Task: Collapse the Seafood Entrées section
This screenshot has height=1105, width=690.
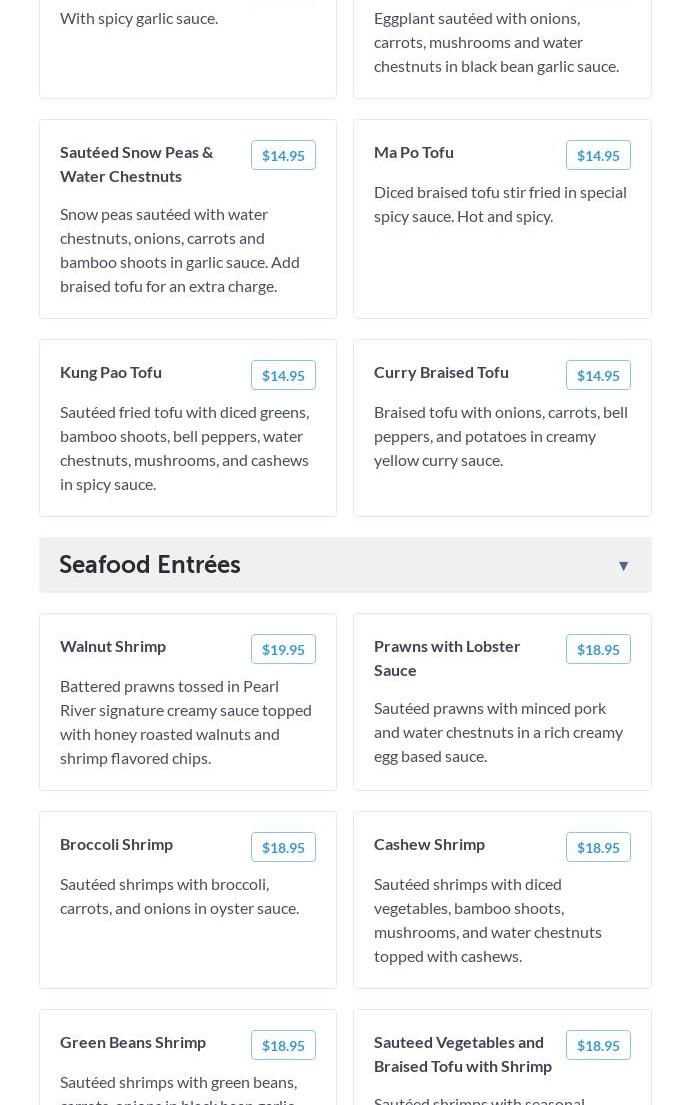Action: pos(345,565)
